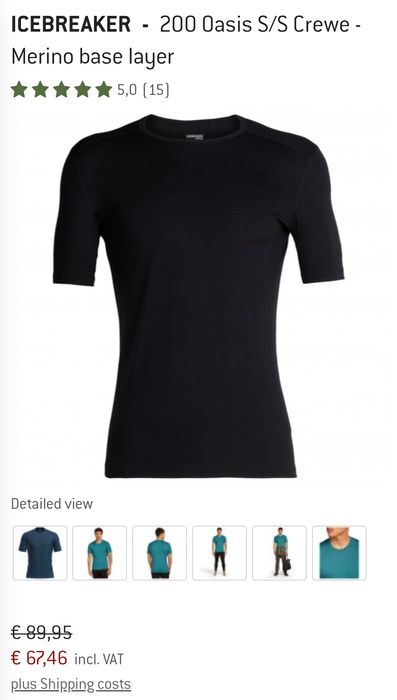Image resolution: width=397 pixels, height=700 pixels.
Task: View the front-facing model thumbnail
Action: [100, 553]
